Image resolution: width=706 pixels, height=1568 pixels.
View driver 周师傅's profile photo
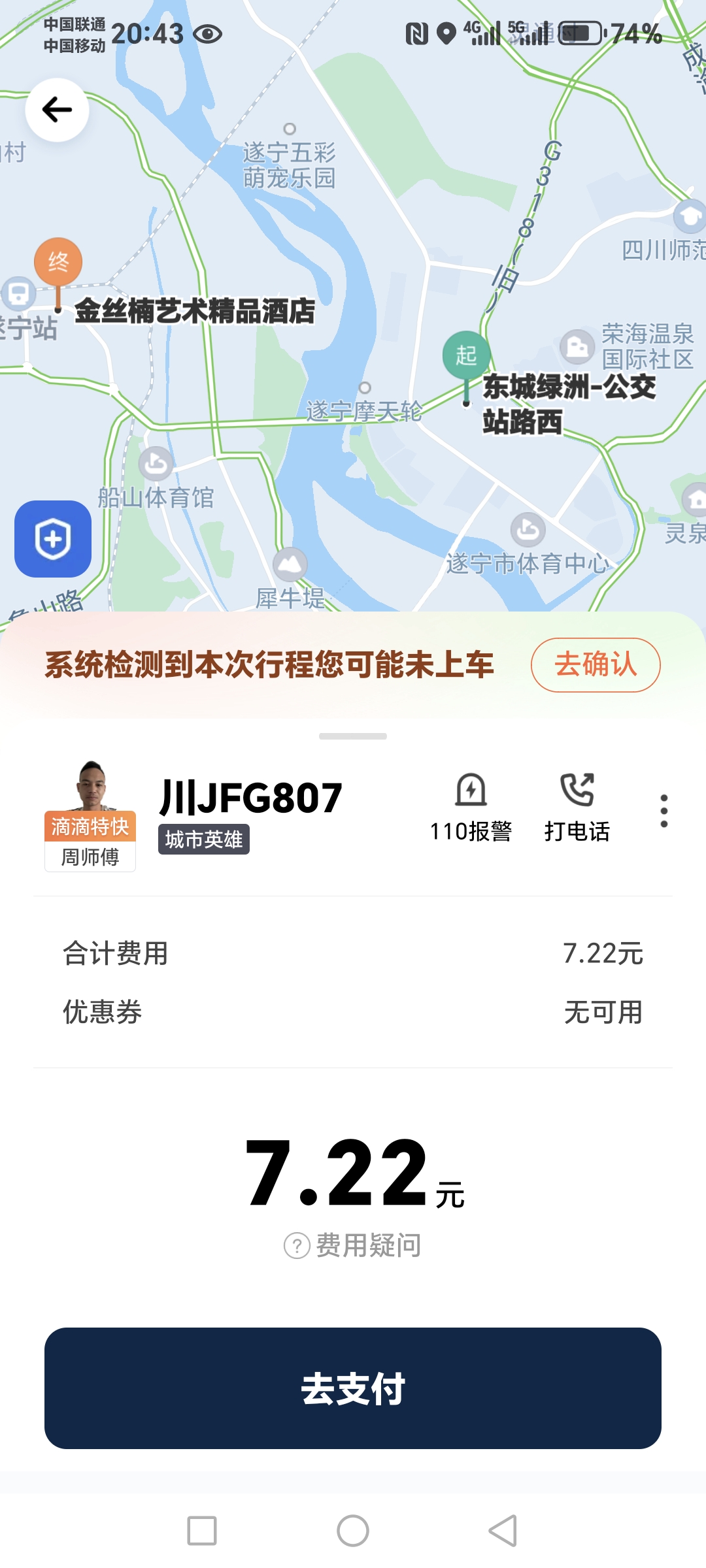[91, 787]
